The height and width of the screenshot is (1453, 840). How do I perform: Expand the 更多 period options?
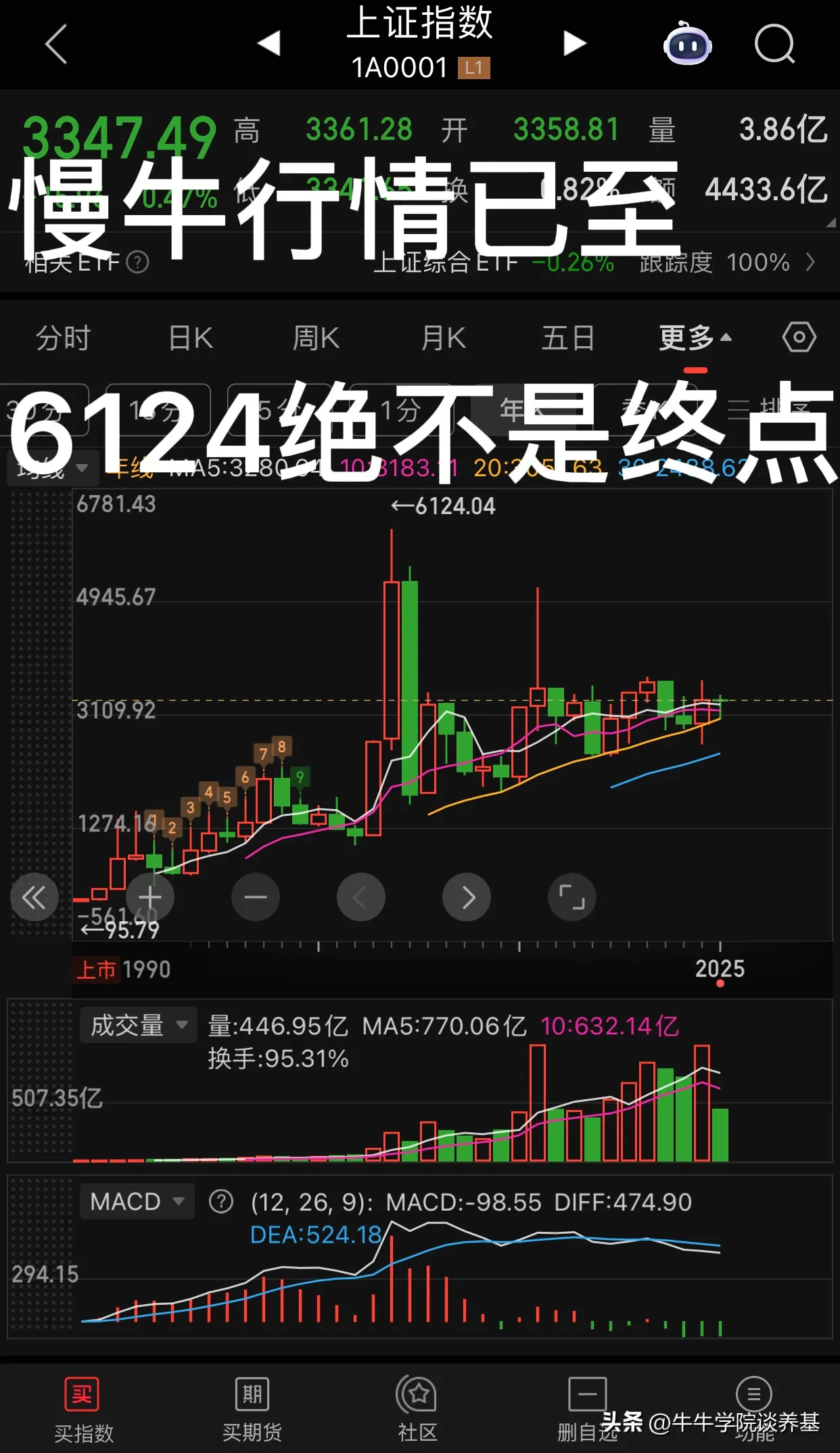pyautogui.click(x=695, y=338)
